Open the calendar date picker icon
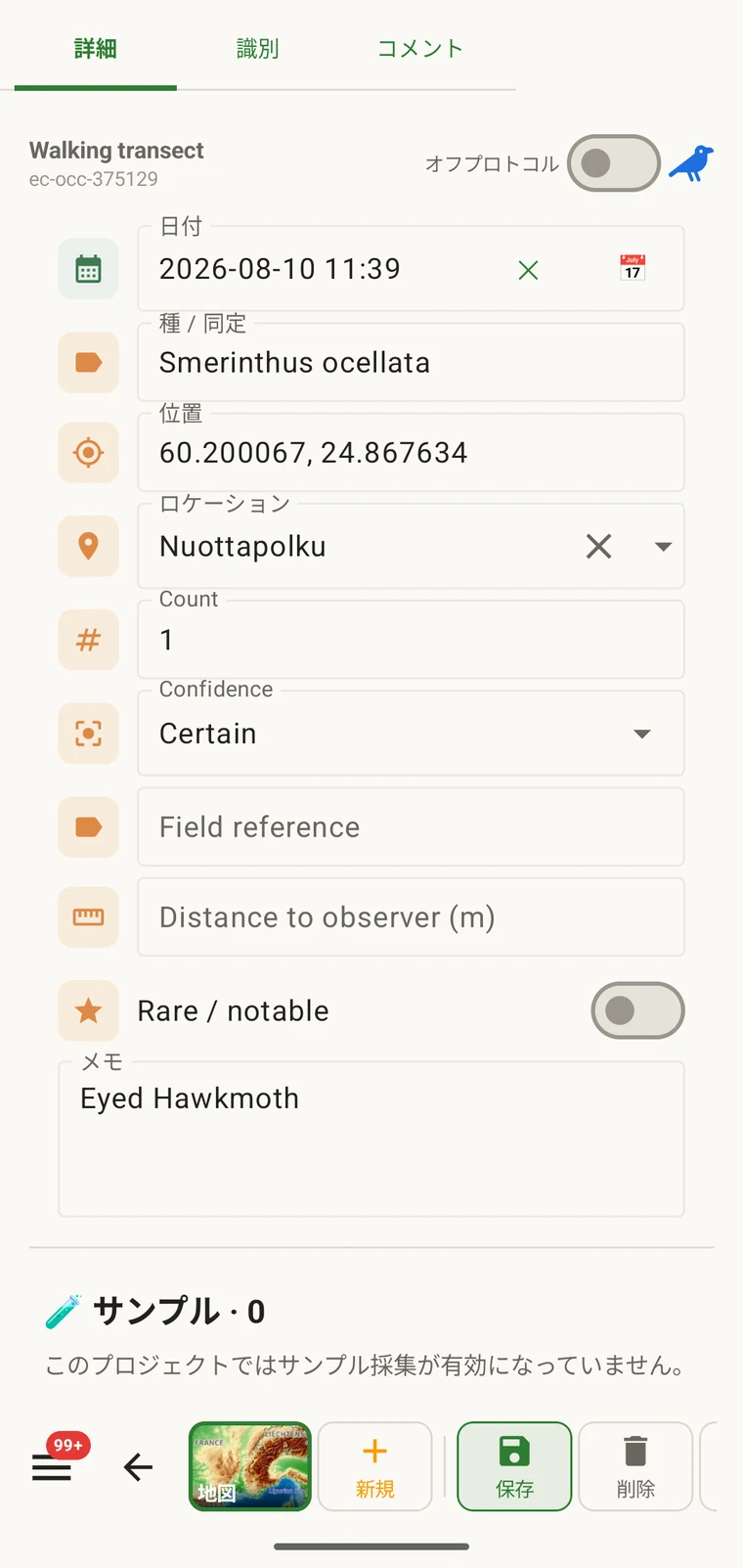The width and height of the screenshot is (743, 1568). 633,268
